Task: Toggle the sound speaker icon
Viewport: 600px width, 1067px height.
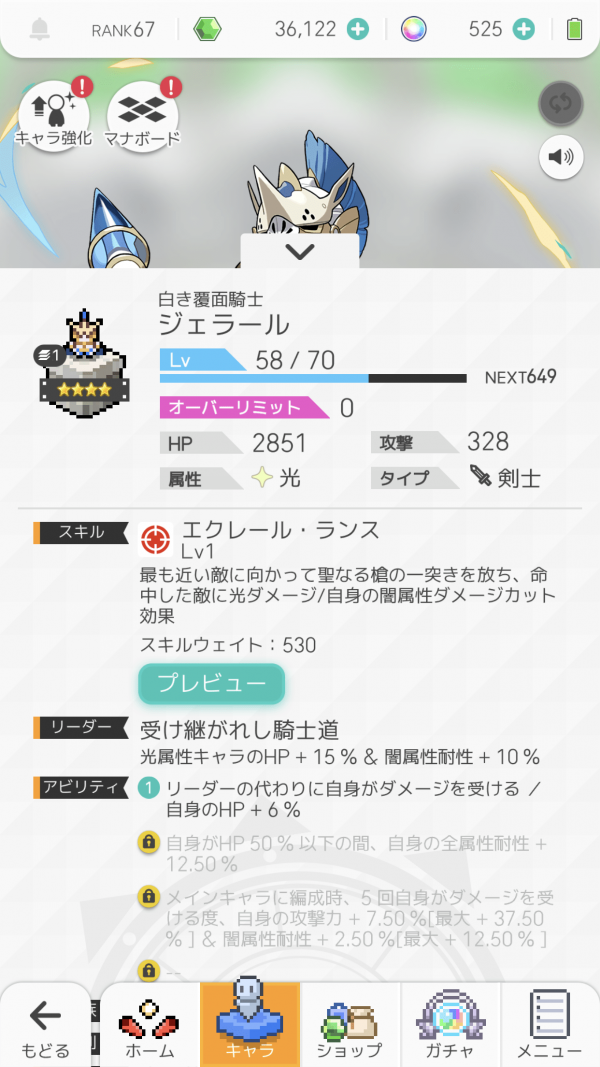Action: click(x=561, y=156)
